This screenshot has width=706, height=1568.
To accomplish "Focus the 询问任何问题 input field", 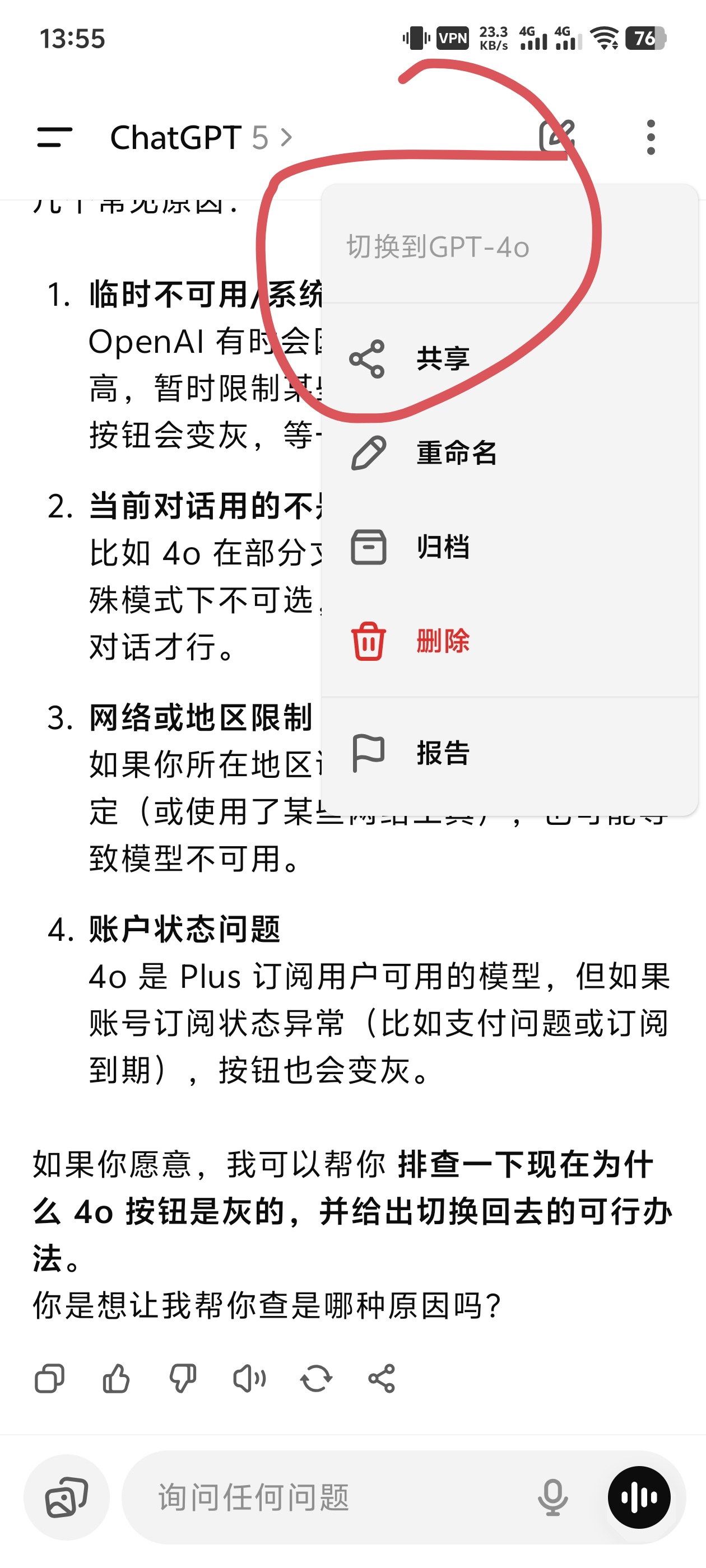I will (x=329, y=1497).
